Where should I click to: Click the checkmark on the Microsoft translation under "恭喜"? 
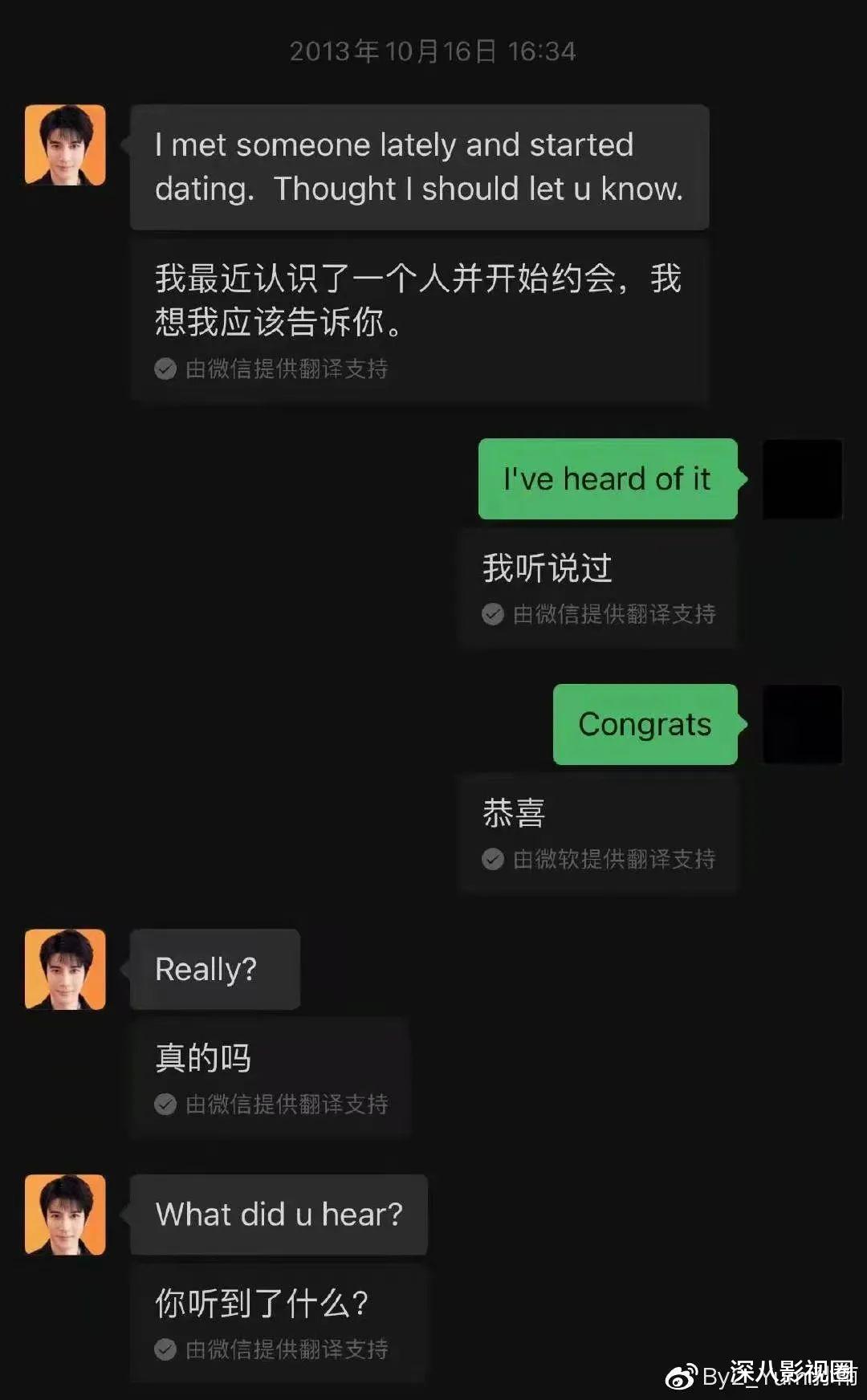tap(490, 859)
